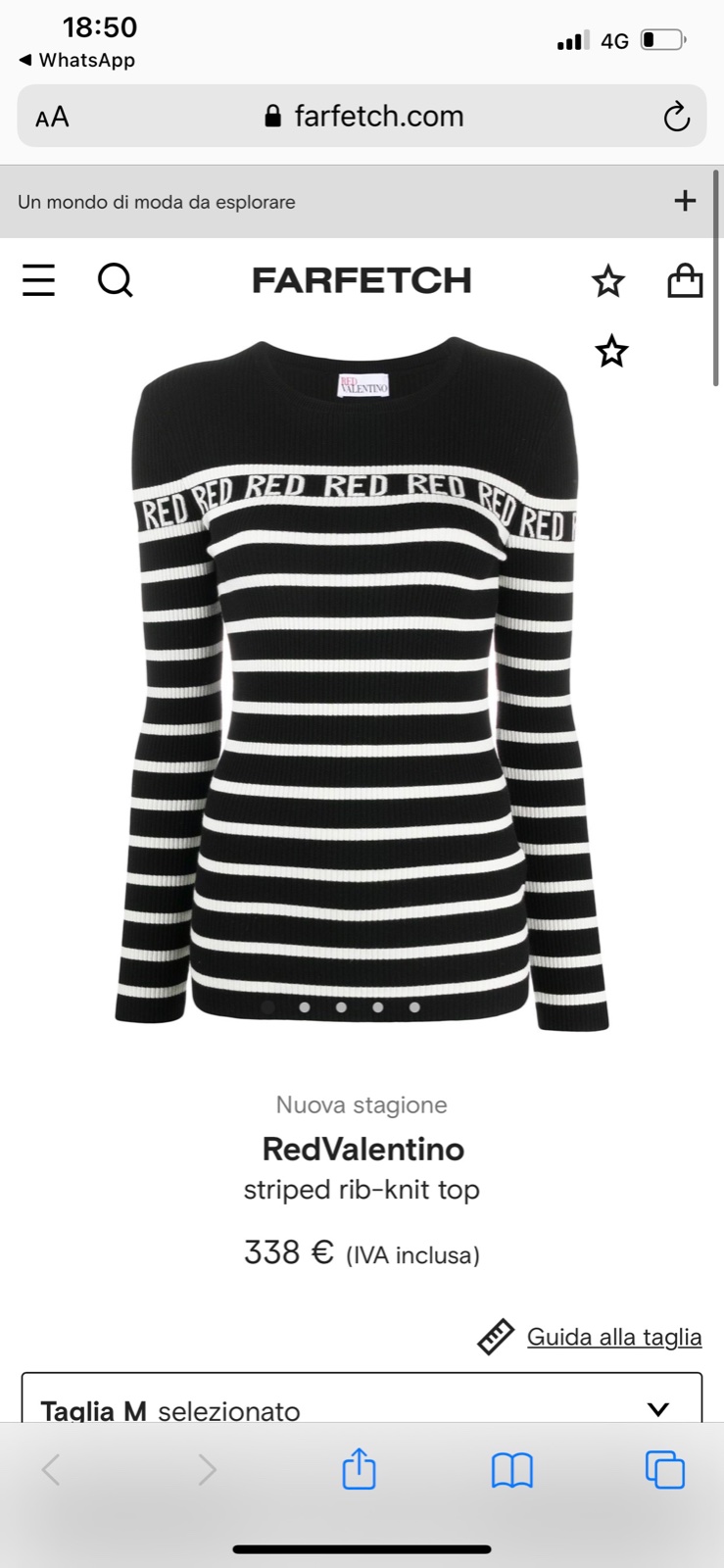Reload the page
Image resolution: width=724 pixels, height=1568 pixels.
point(676,117)
